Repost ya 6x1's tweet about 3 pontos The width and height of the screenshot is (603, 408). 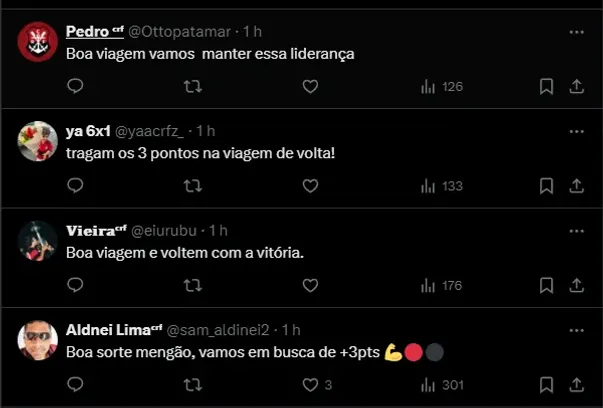click(193, 186)
